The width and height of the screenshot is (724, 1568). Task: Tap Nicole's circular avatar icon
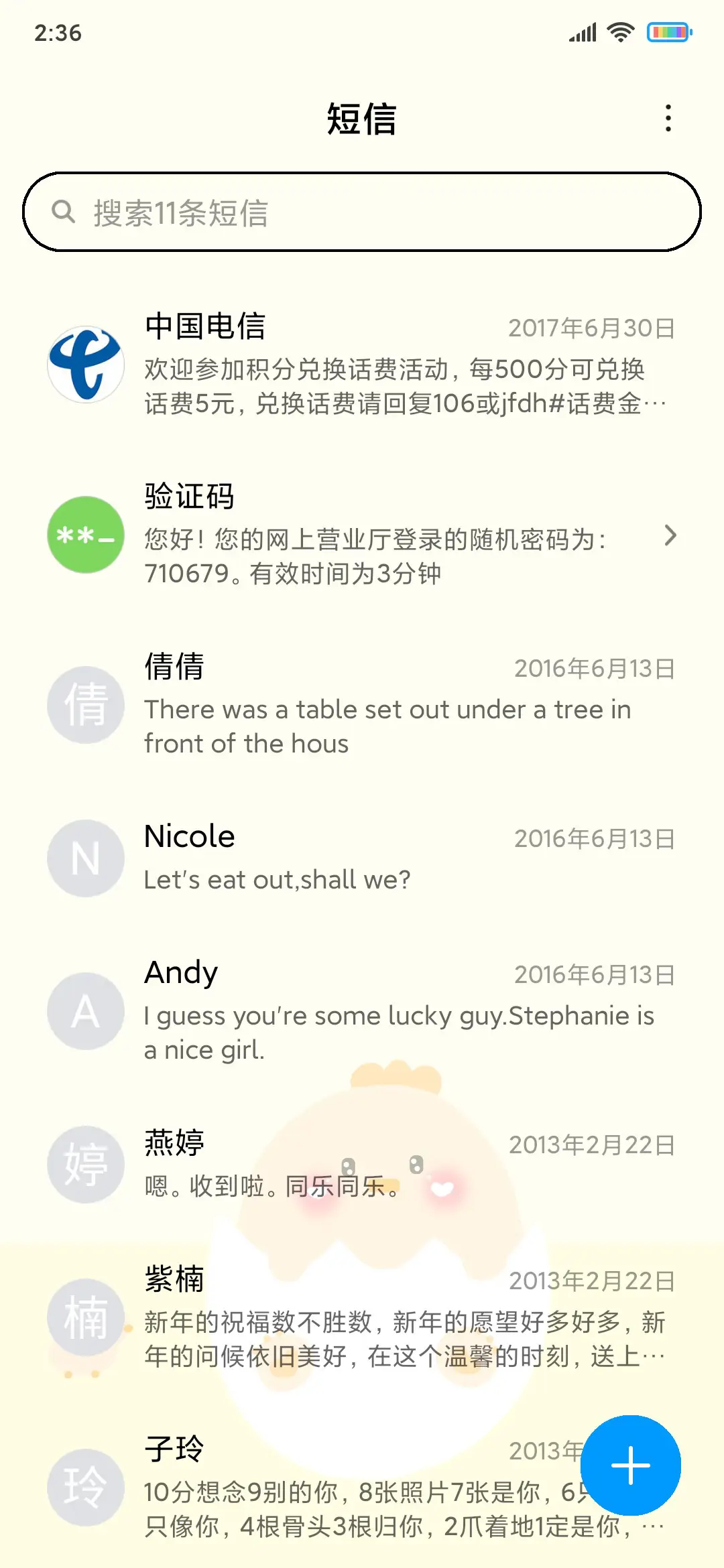click(84, 858)
